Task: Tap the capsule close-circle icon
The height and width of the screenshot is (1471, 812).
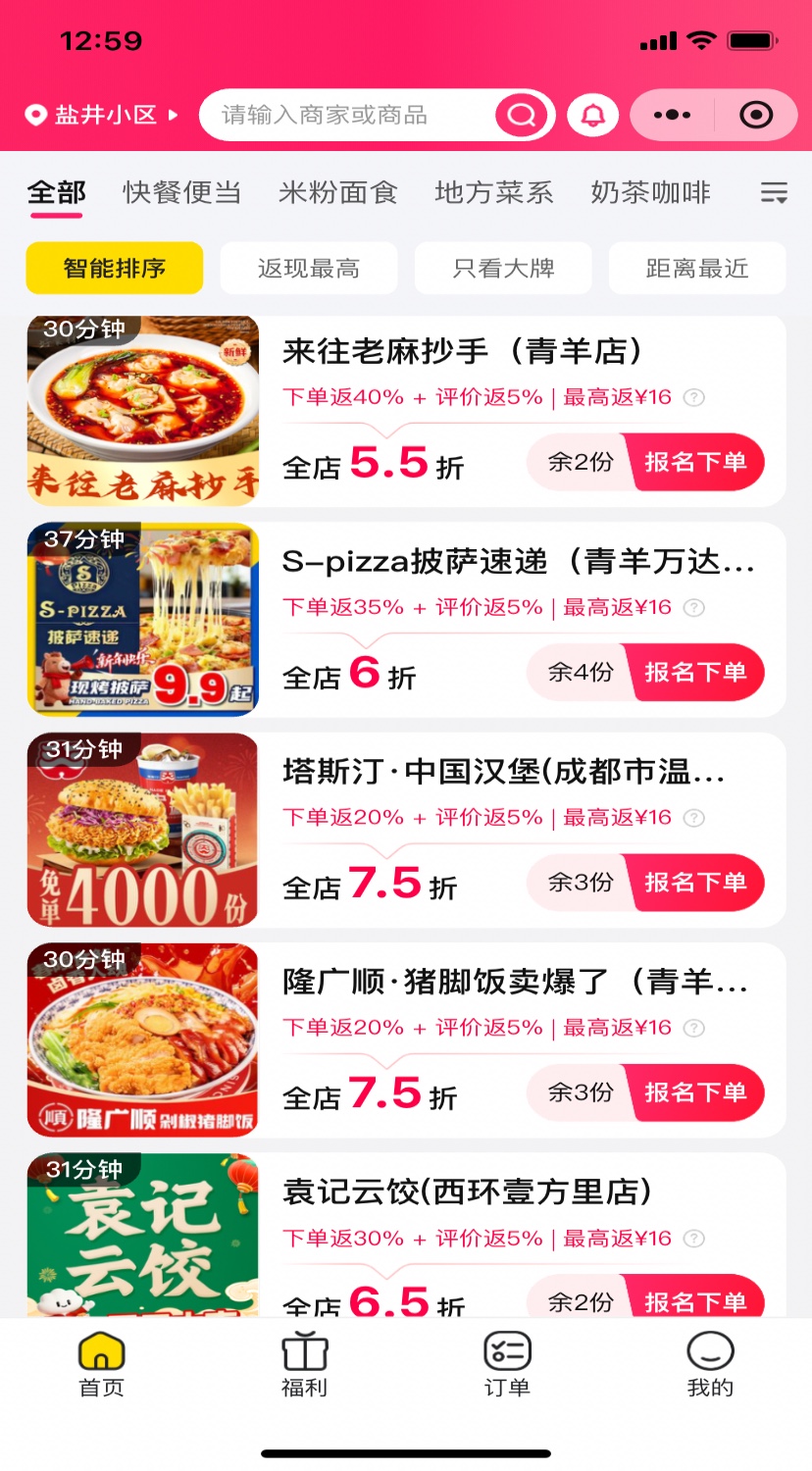Action: (756, 115)
